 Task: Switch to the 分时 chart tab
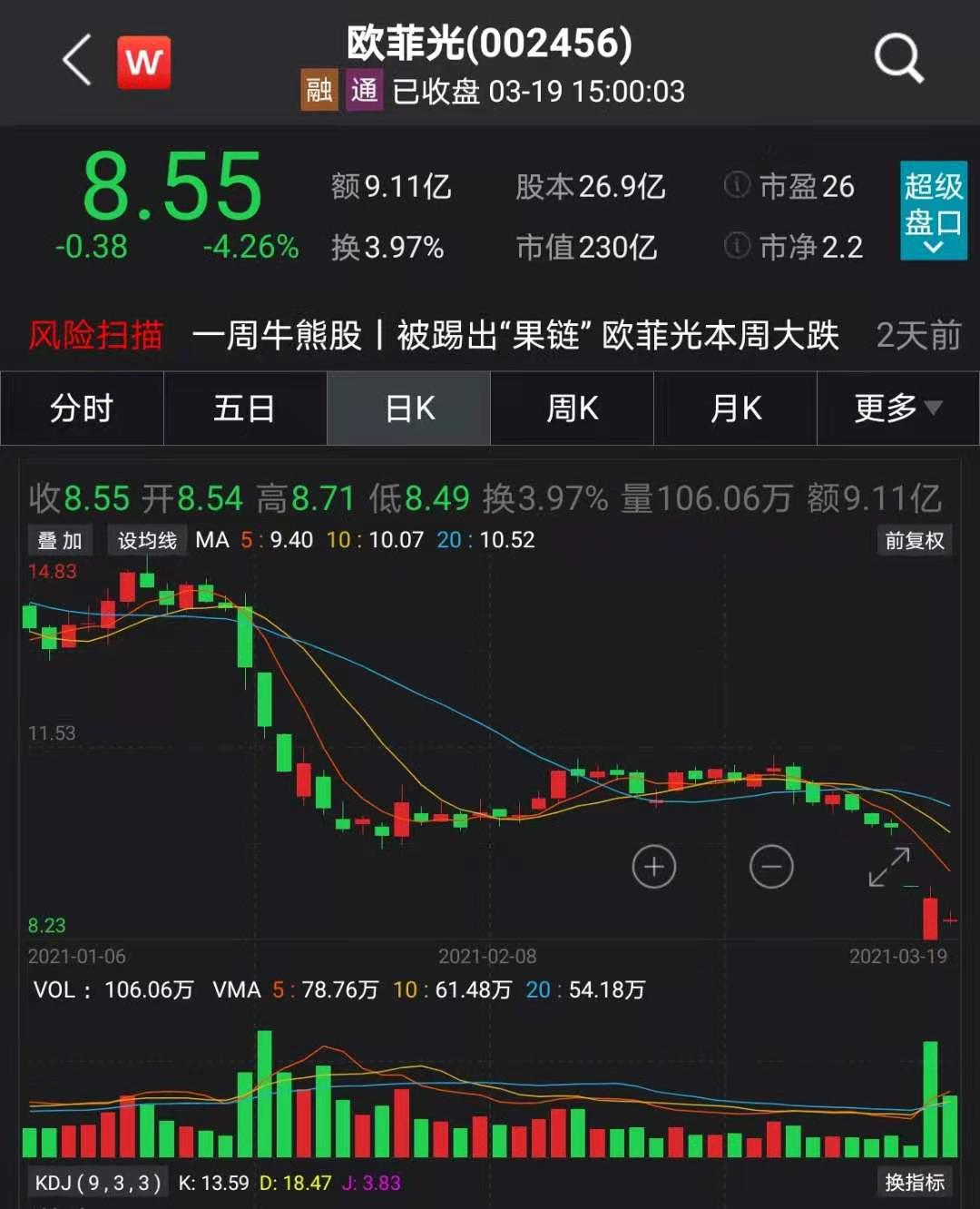coord(82,408)
